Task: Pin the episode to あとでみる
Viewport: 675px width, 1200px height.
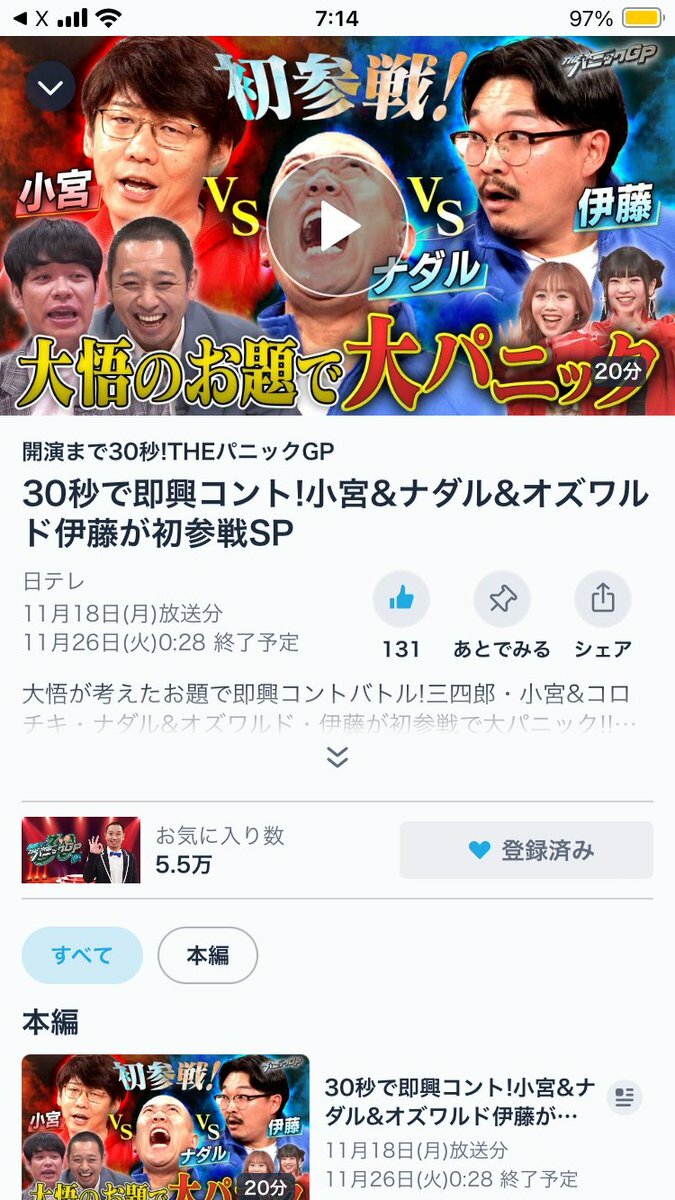Action: click(502, 599)
